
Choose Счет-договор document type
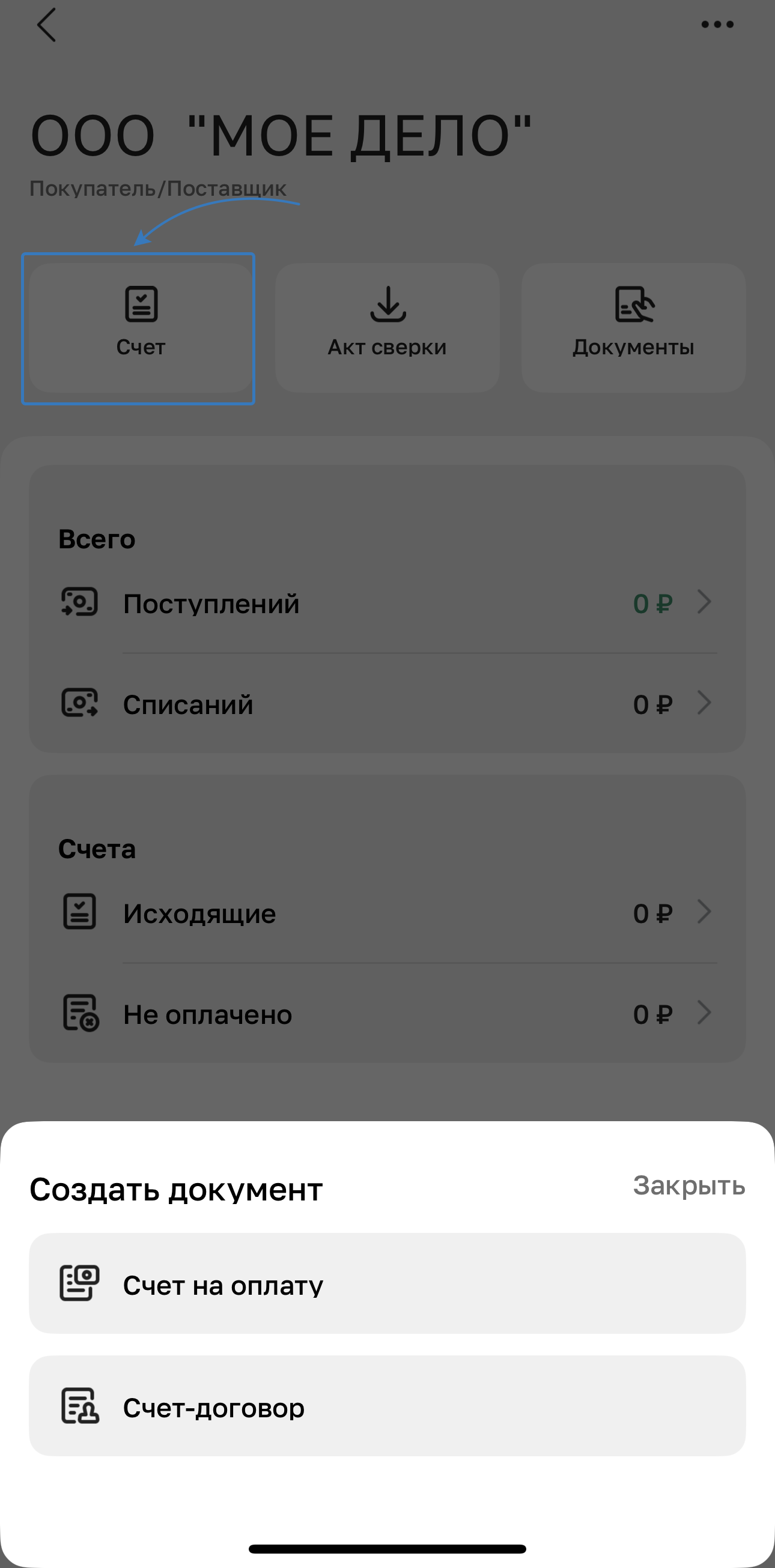click(x=387, y=1406)
